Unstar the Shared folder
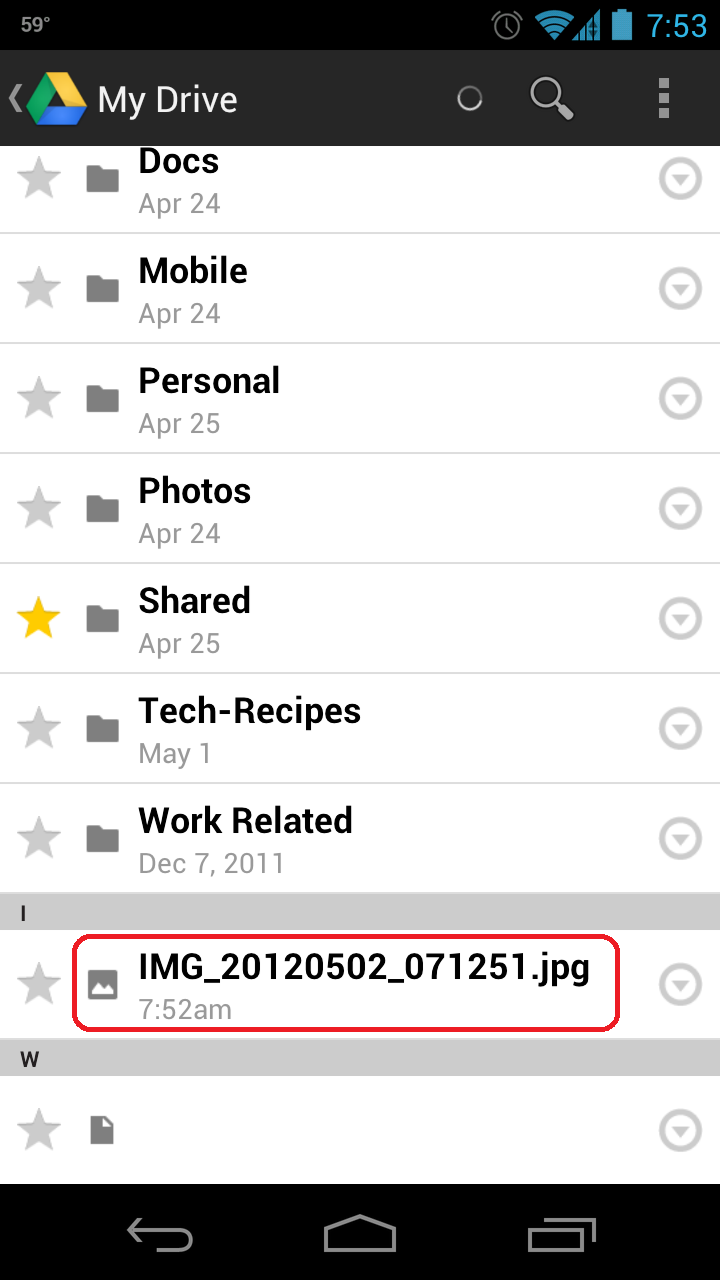720x1280 pixels. 39,619
